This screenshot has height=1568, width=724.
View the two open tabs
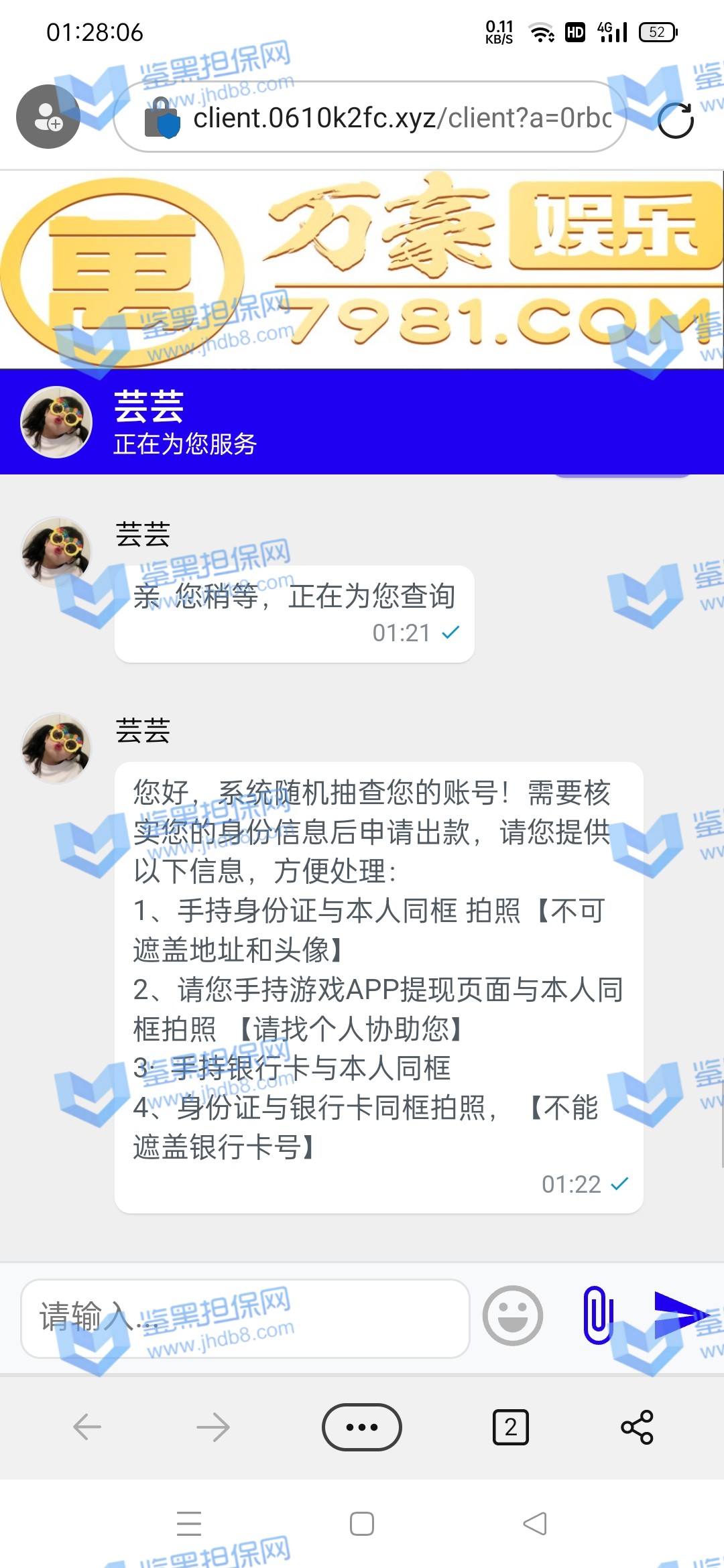(x=511, y=1427)
